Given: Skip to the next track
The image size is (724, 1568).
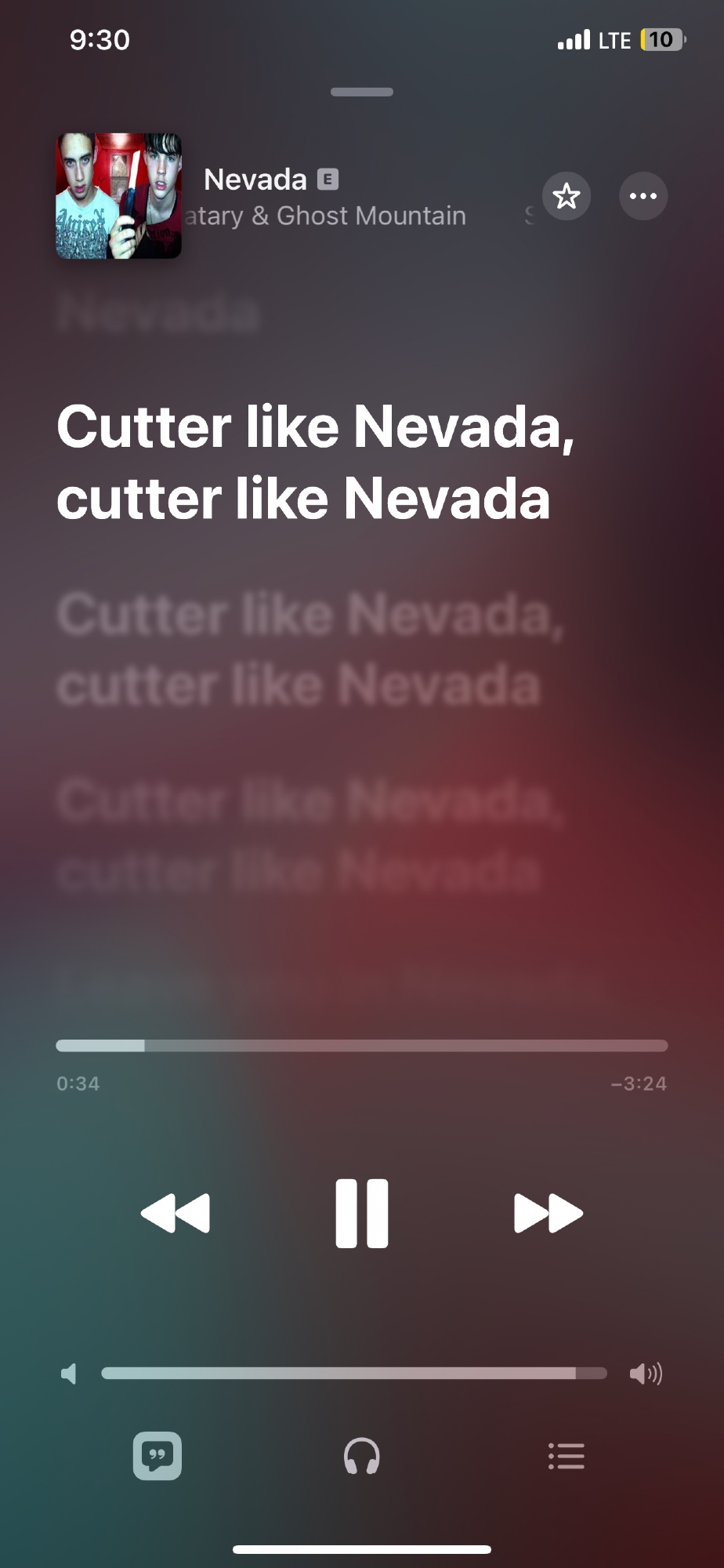Looking at the screenshot, I should point(548,1213).
